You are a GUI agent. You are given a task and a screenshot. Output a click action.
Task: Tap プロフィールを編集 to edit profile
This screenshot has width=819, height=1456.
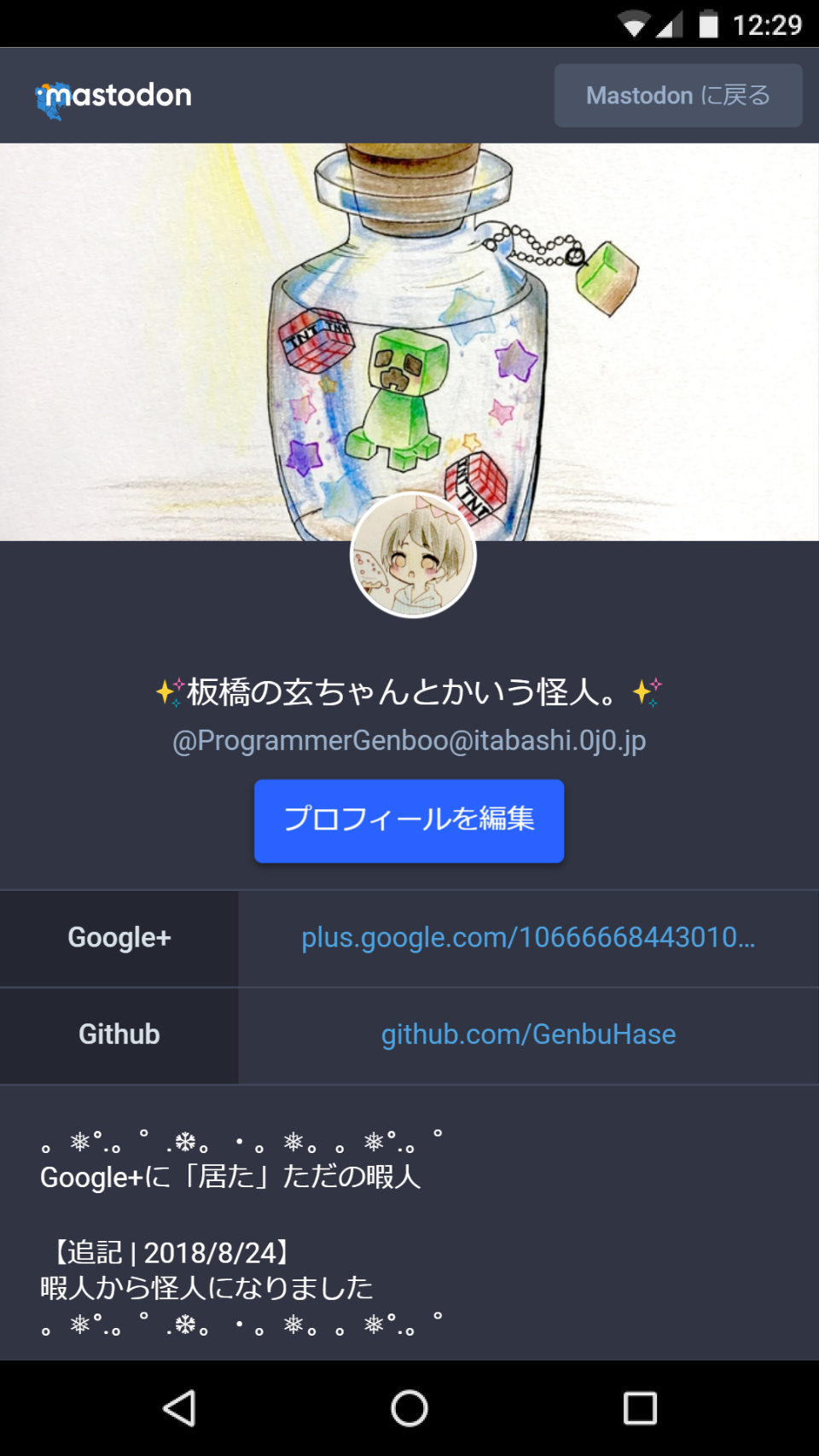click(x=409, y=820)
